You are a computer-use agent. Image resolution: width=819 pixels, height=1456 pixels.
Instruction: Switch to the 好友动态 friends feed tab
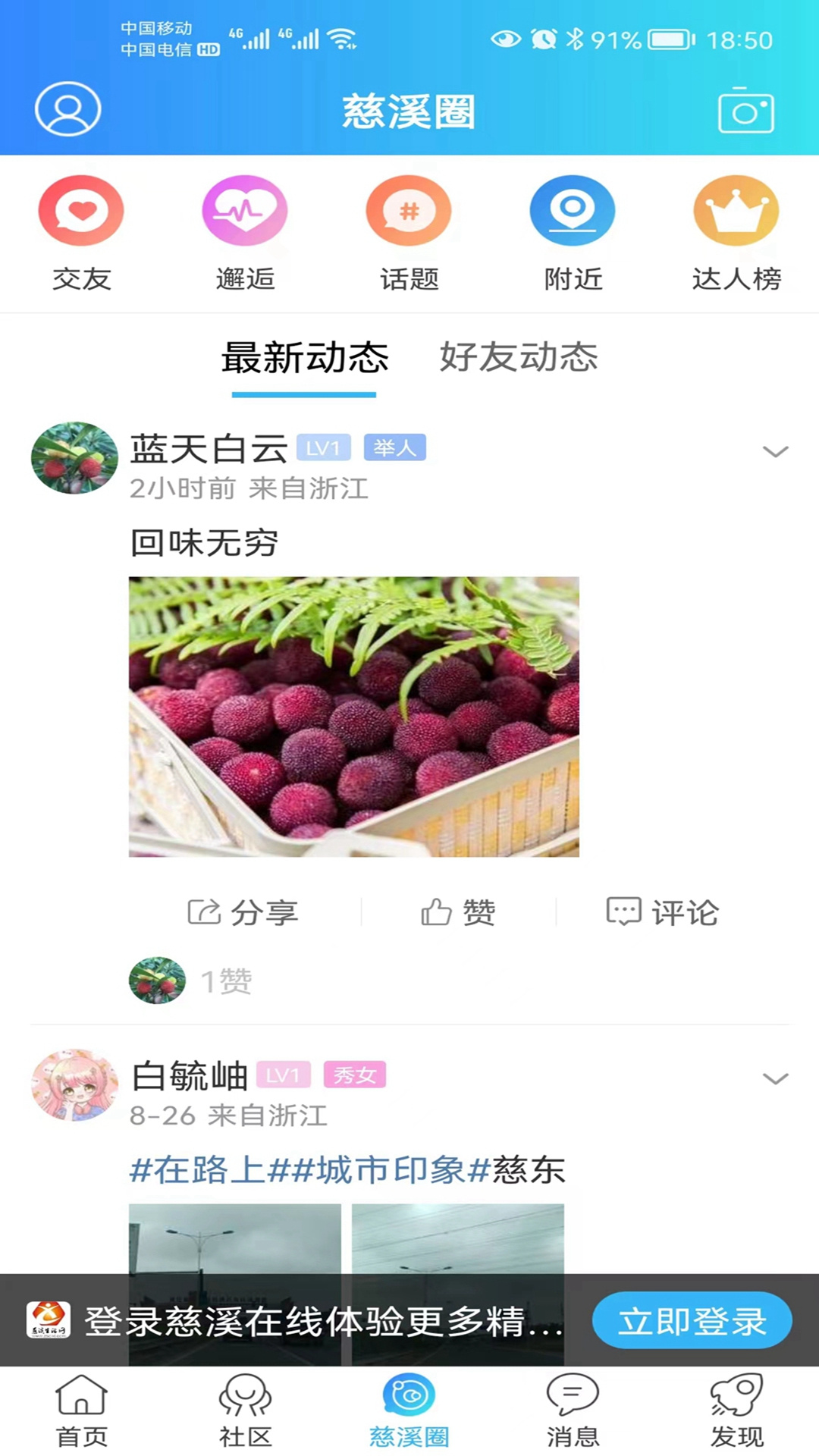519,358
